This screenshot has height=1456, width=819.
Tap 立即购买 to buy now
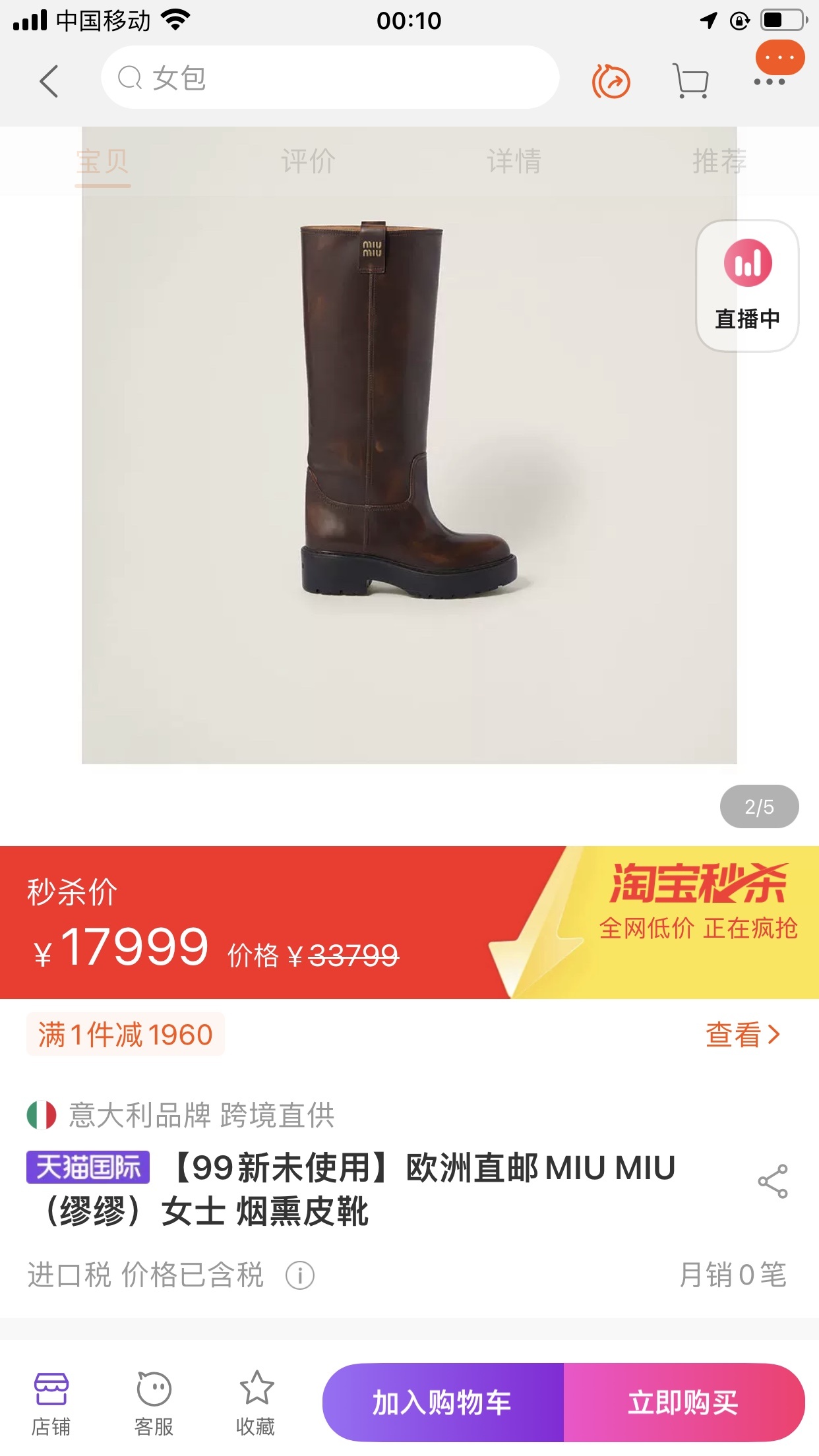coord(683,1403)
